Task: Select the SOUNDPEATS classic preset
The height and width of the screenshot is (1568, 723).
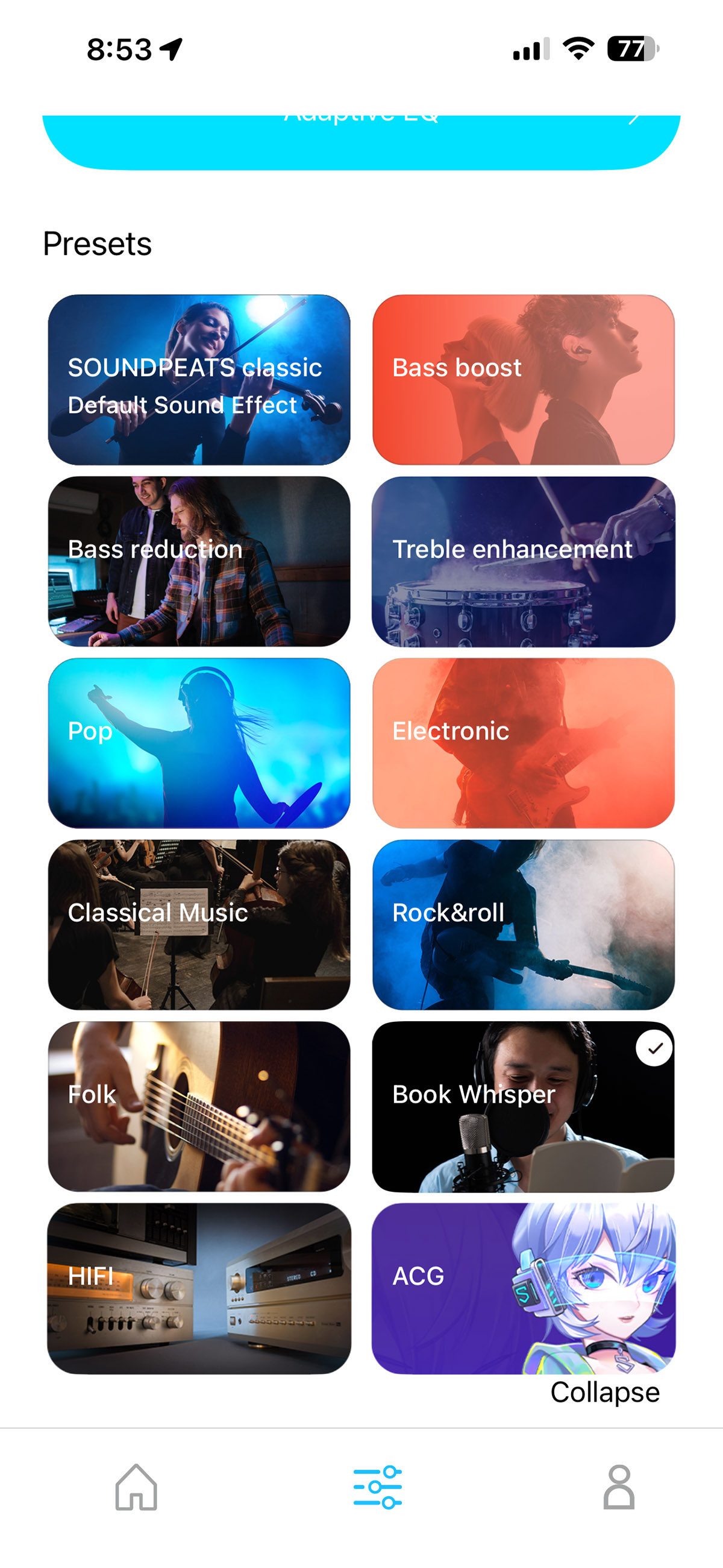Action: click(199, 380)
